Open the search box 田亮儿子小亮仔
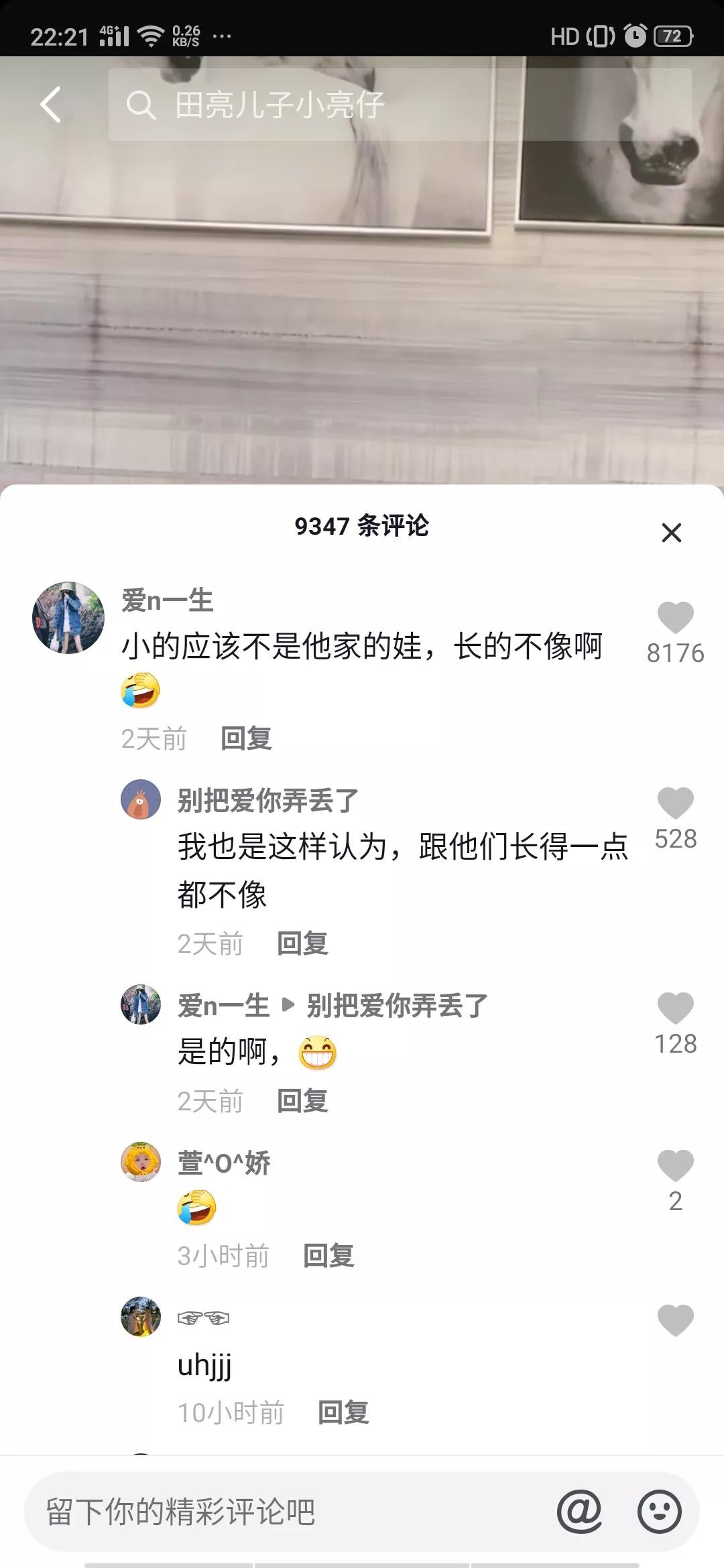The image size is (724, 1568). [399, 105]
